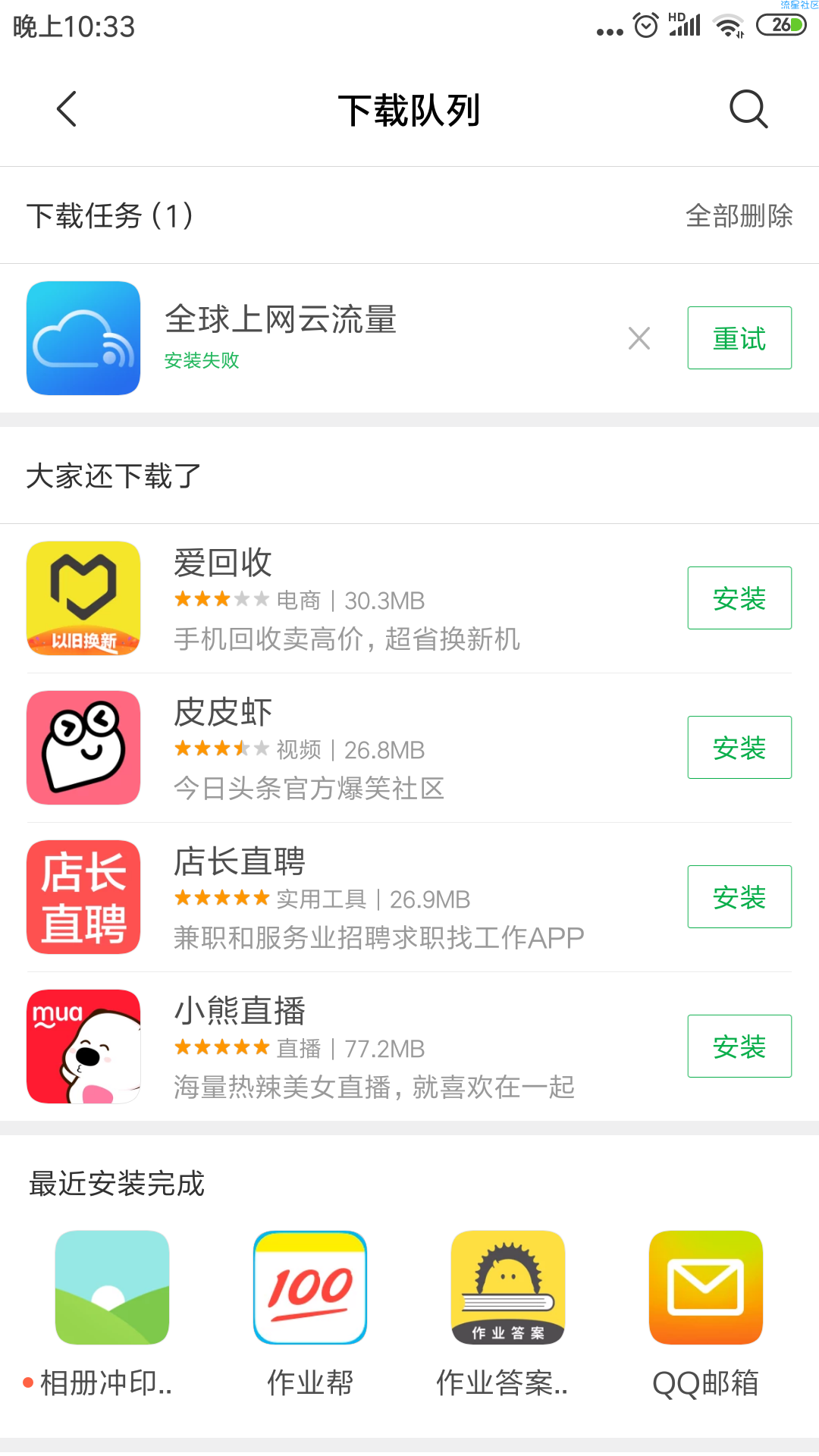
Task: Open the search icon
Action: (x=748, y=109)
